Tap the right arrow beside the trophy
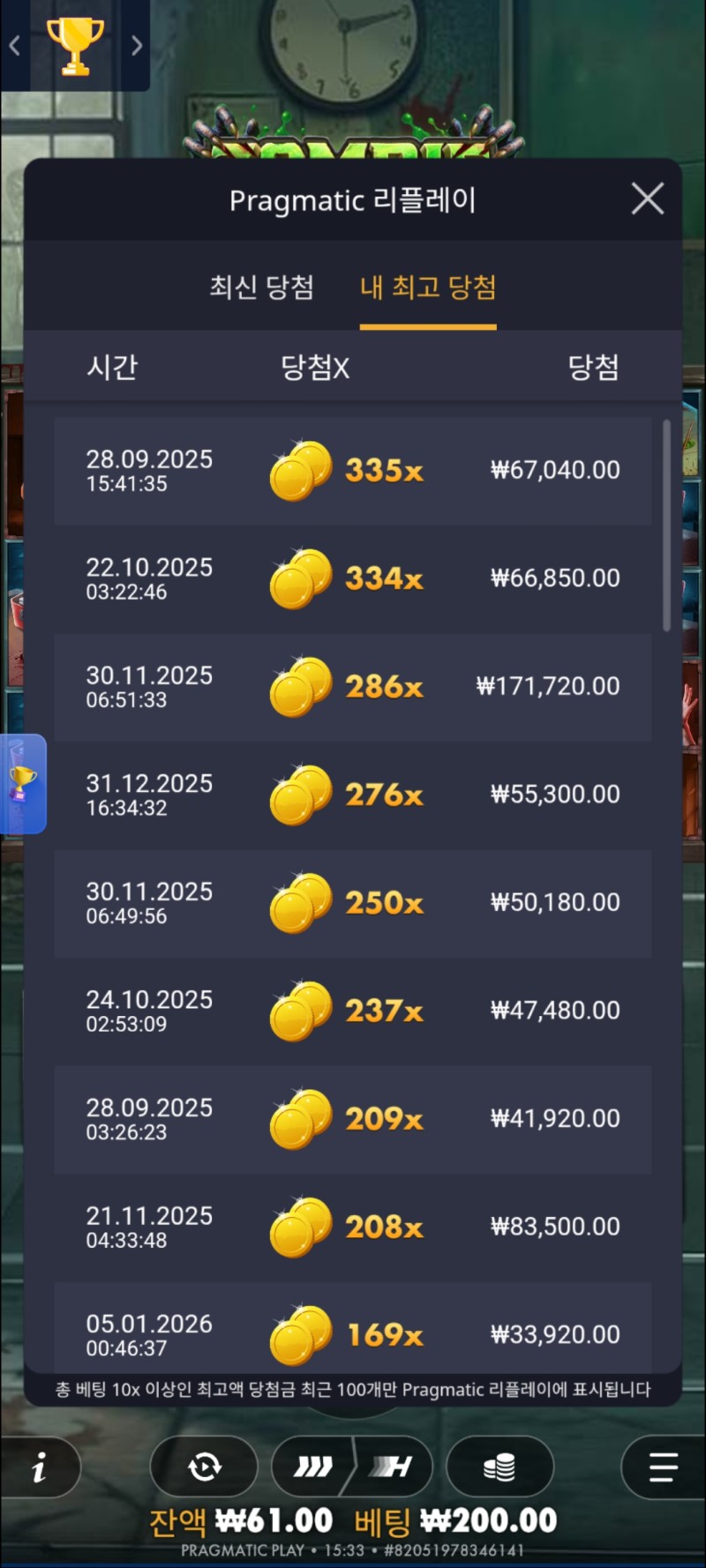 pos(136,46)
